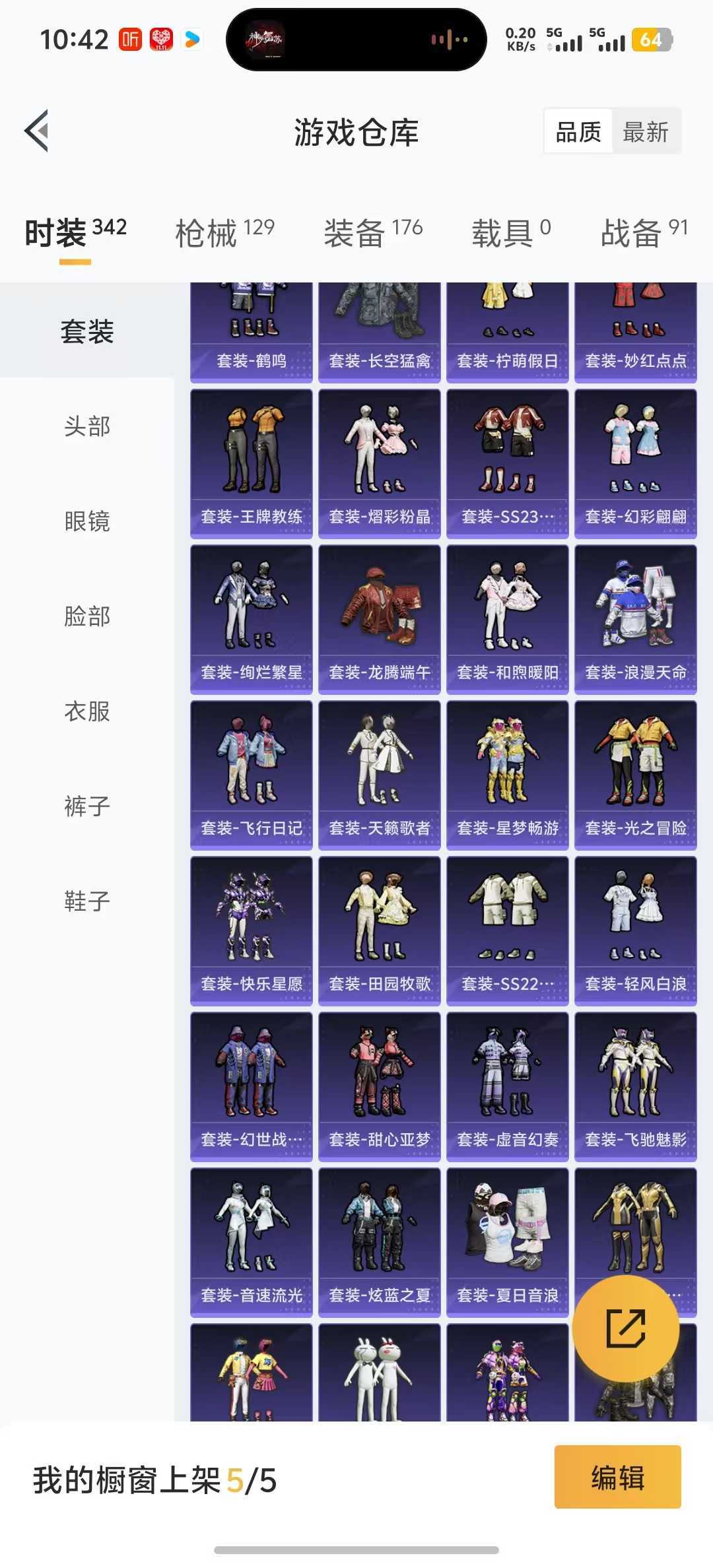This screenshot has width=713, height=1568.
Task: Open the 套装-王牌教练 outfit
Action: 252,464
